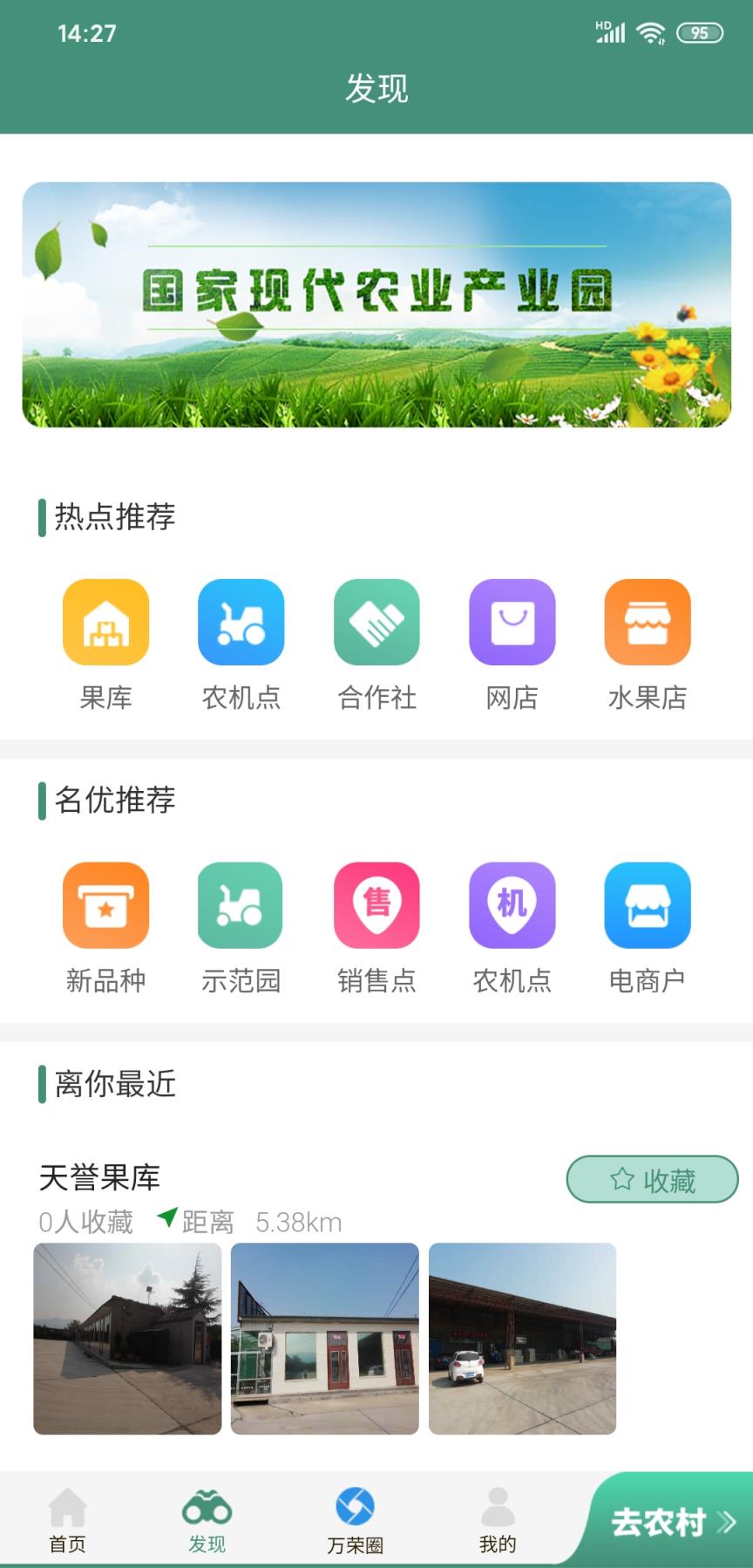Open the 网店 shopping bag icon
The image size is (753, 1568).
click(512, 622)
